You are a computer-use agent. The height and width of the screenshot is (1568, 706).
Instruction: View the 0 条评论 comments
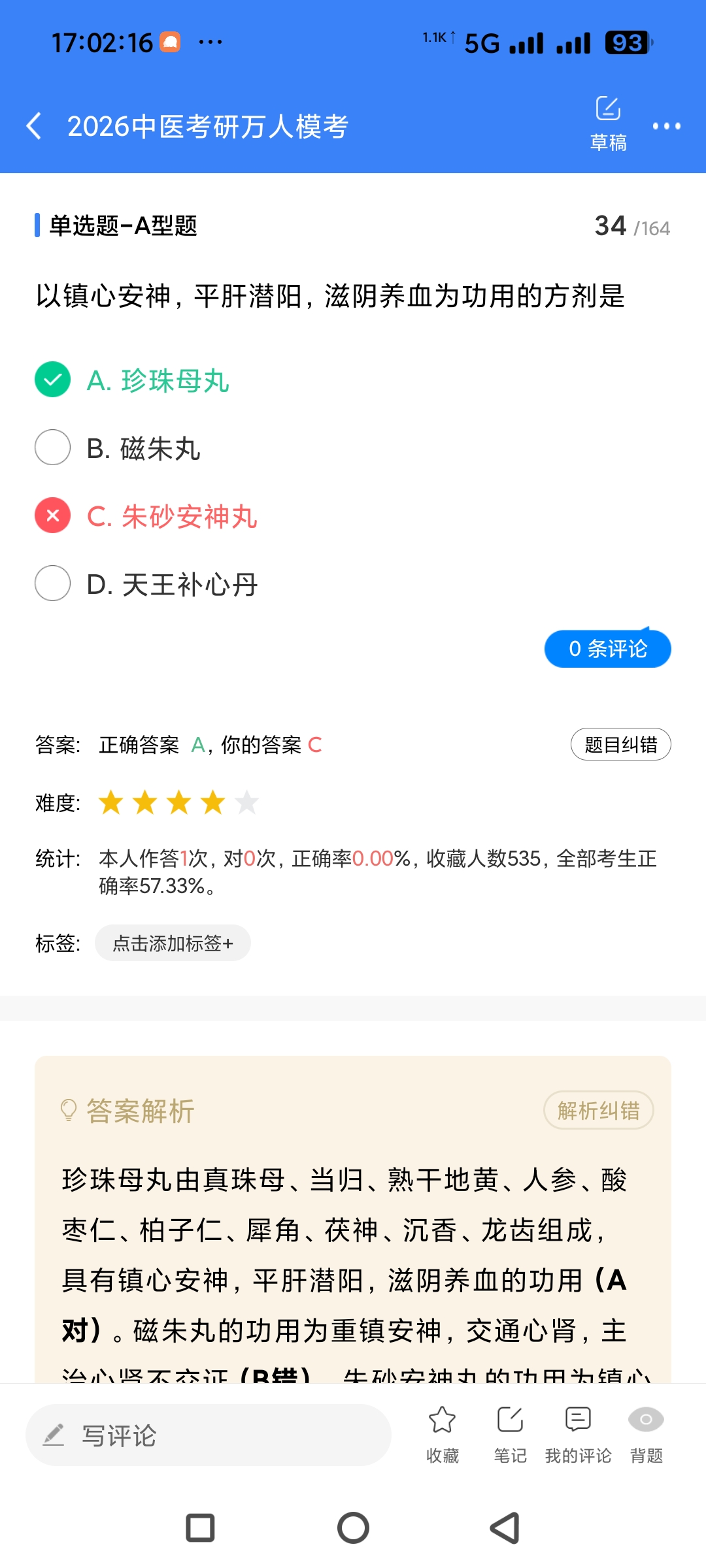[607, 649]
